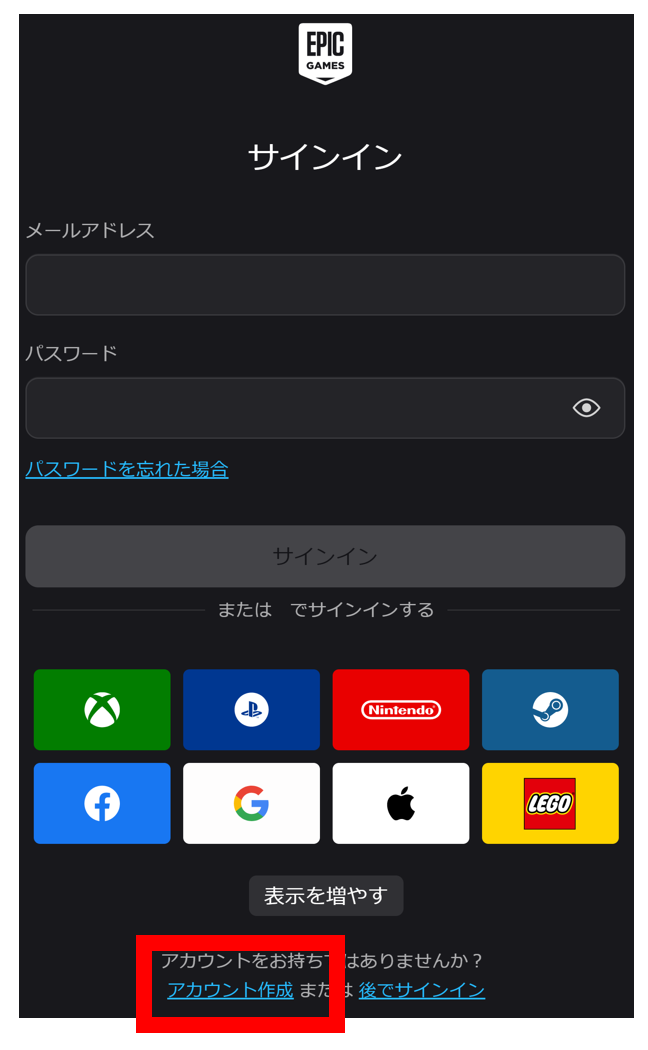The image size is (648, 1050).
Task: Expand options with 表示を増やす
Action: click(326, 895)
